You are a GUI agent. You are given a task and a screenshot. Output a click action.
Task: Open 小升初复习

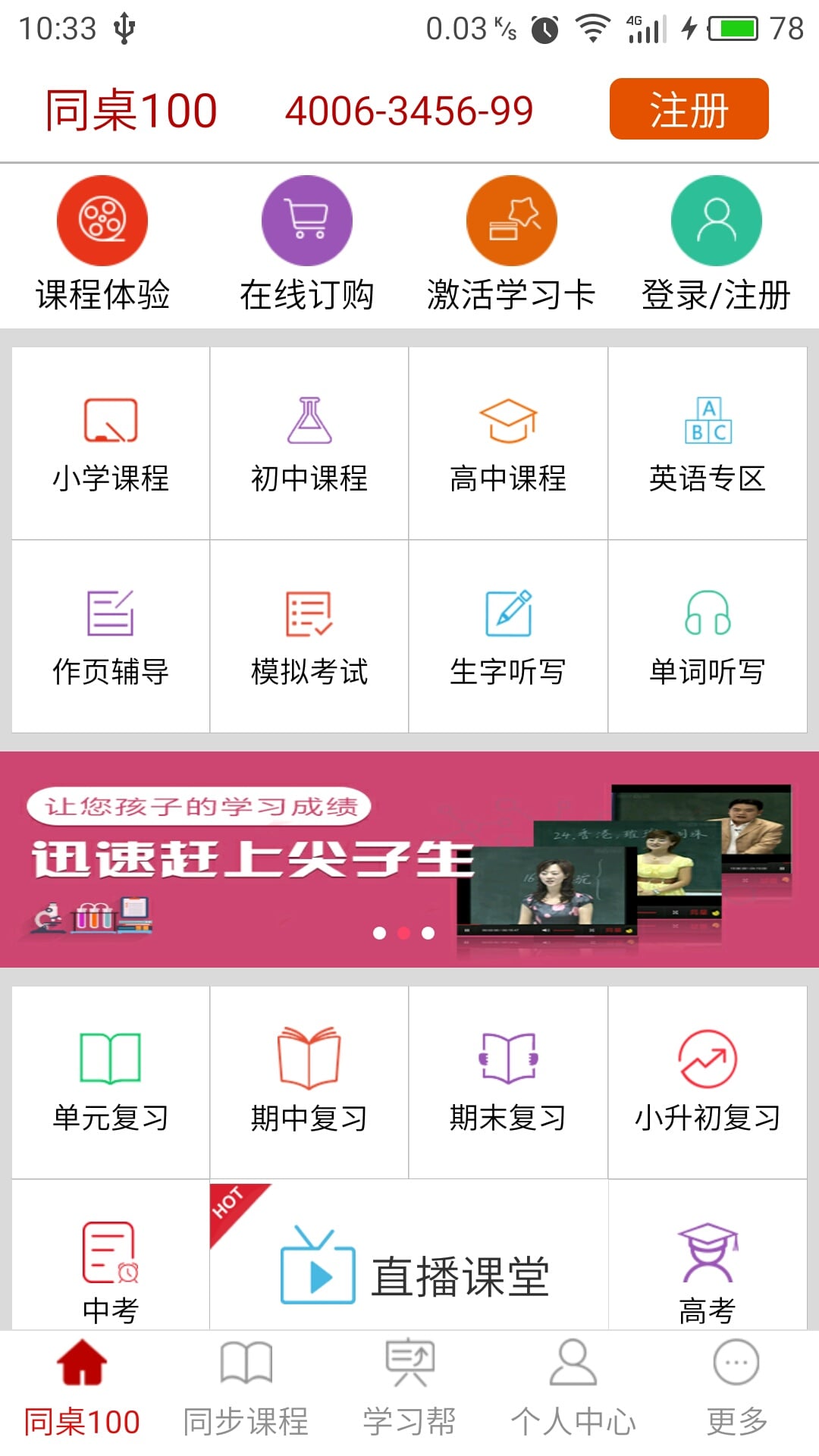click(x=708, y=1082)
